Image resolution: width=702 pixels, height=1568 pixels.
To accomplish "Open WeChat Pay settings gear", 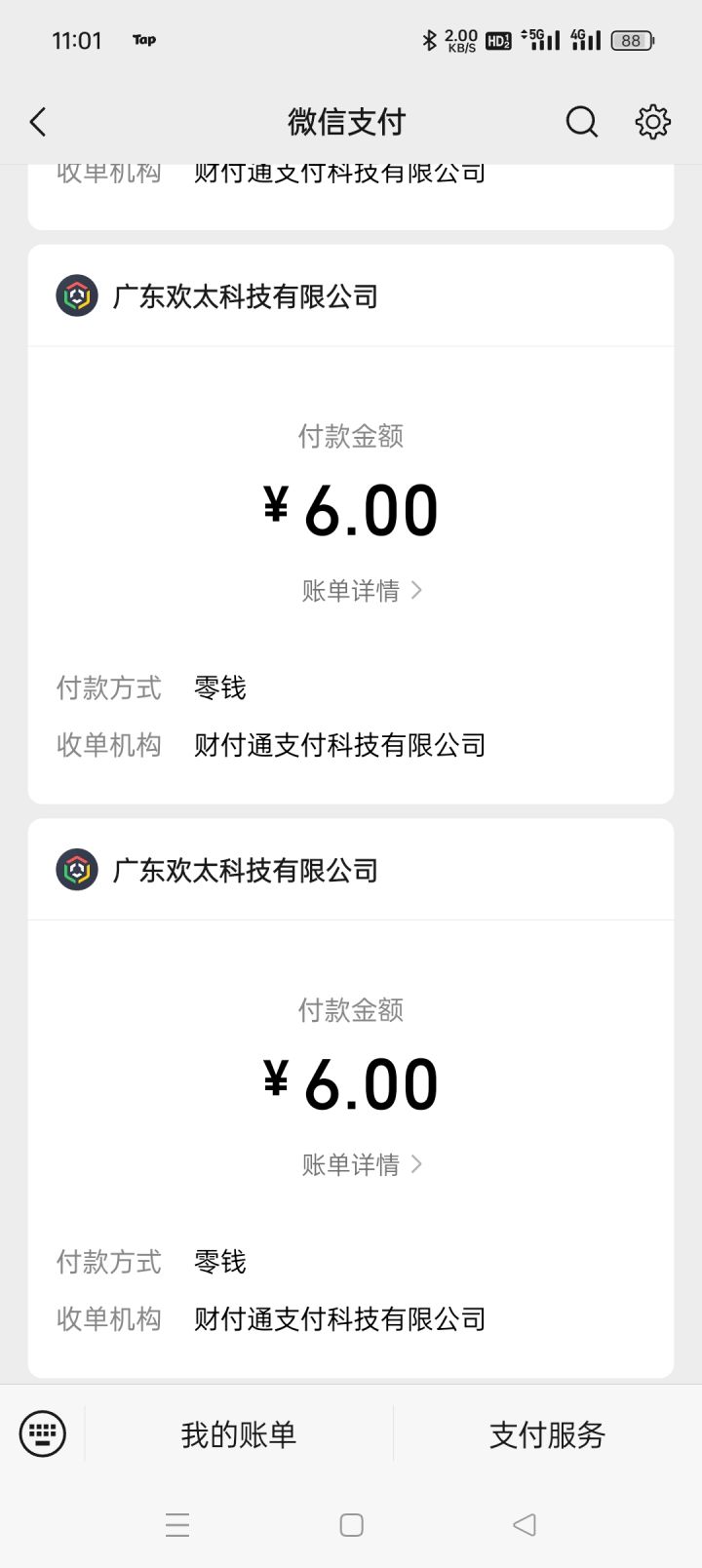I will tap(652, 122).
